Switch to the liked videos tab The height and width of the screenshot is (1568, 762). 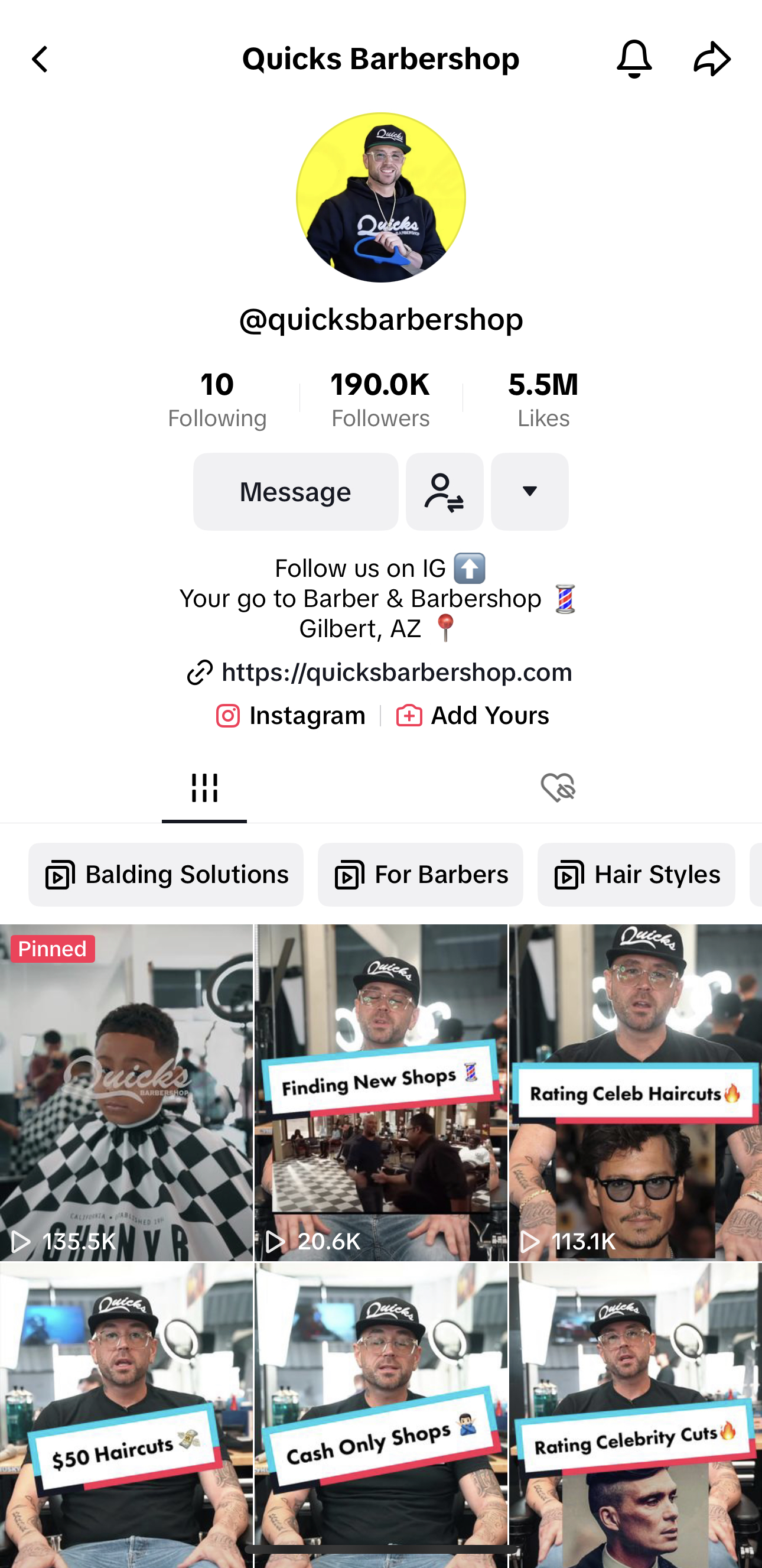[558, 788]
